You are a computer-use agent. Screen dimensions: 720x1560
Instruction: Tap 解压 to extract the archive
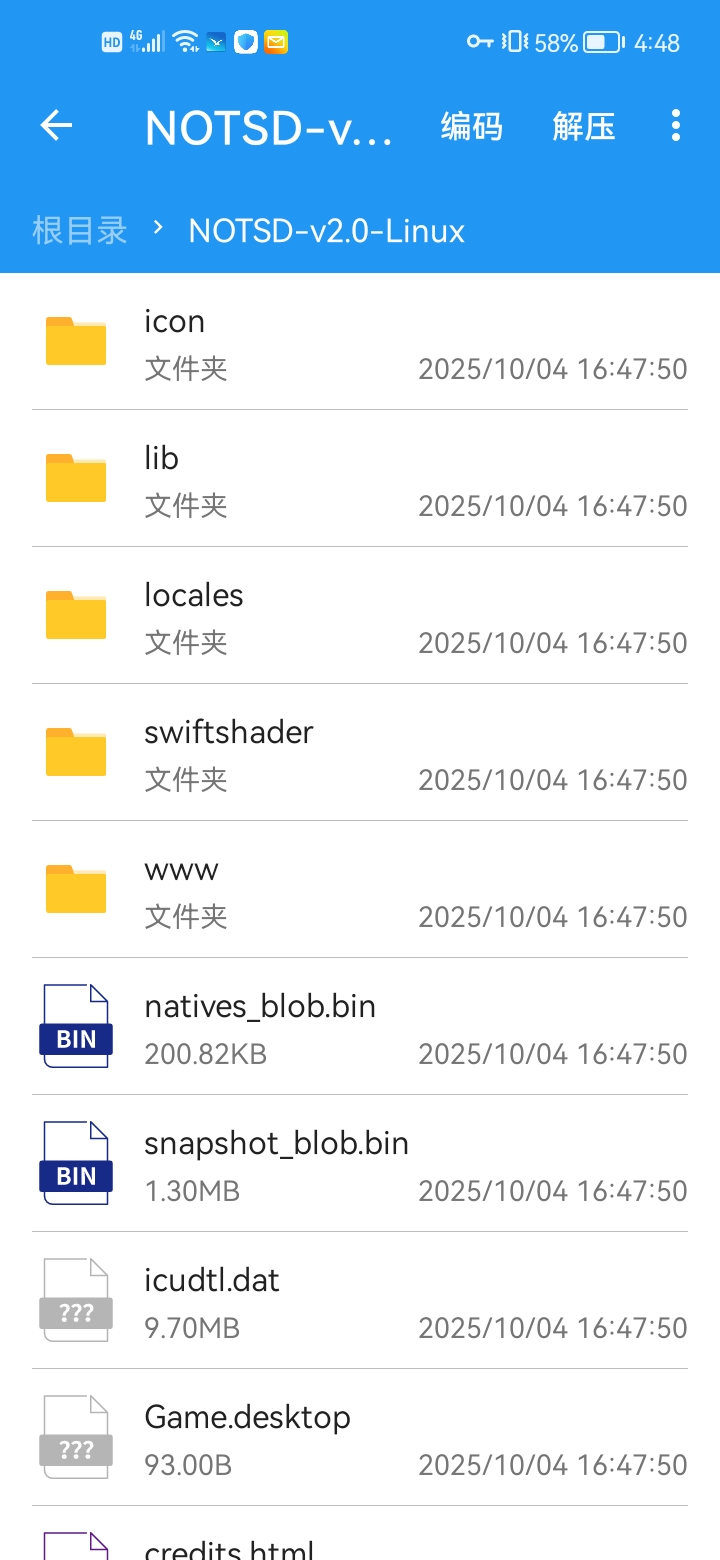pyautogui.click(x=583, y=127)
